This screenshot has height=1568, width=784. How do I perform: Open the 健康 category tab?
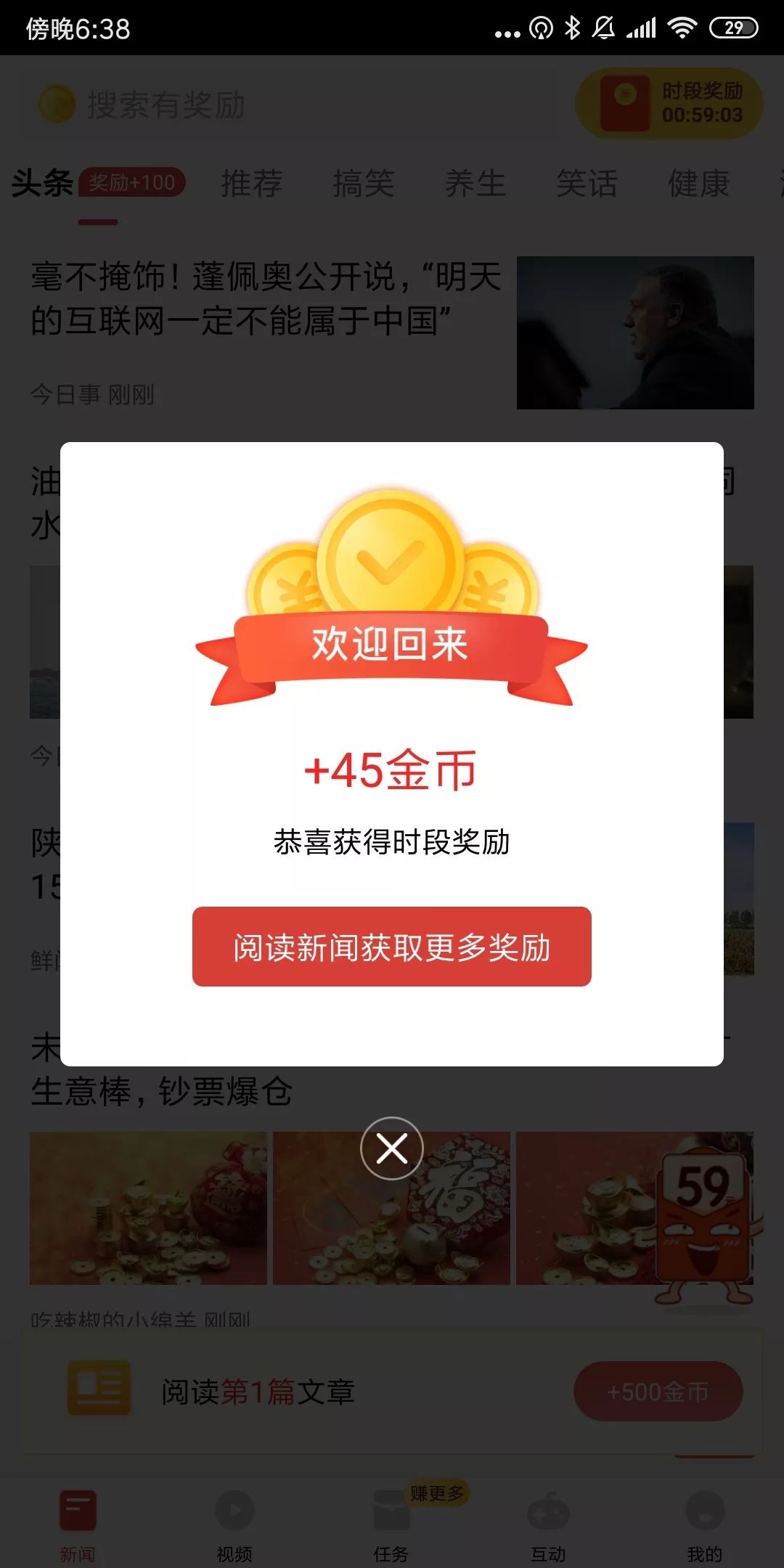(698, 183)
